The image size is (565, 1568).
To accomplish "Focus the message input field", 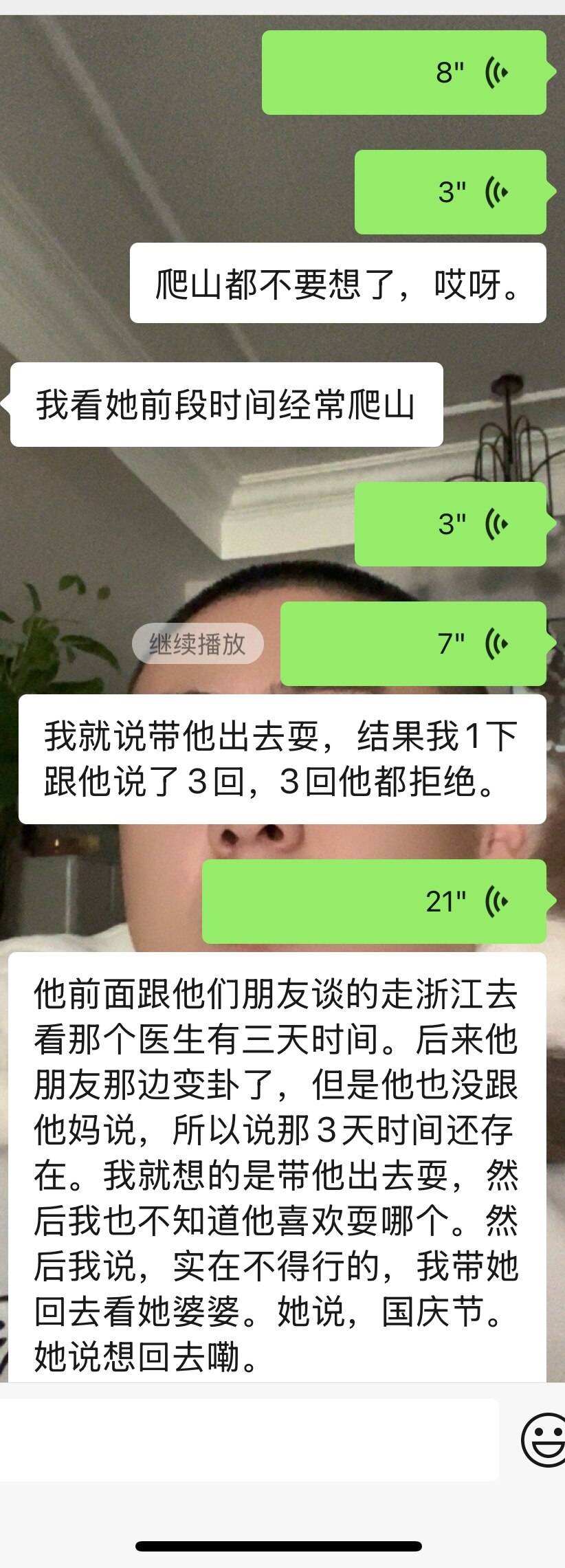I will tap(247, 1439).
